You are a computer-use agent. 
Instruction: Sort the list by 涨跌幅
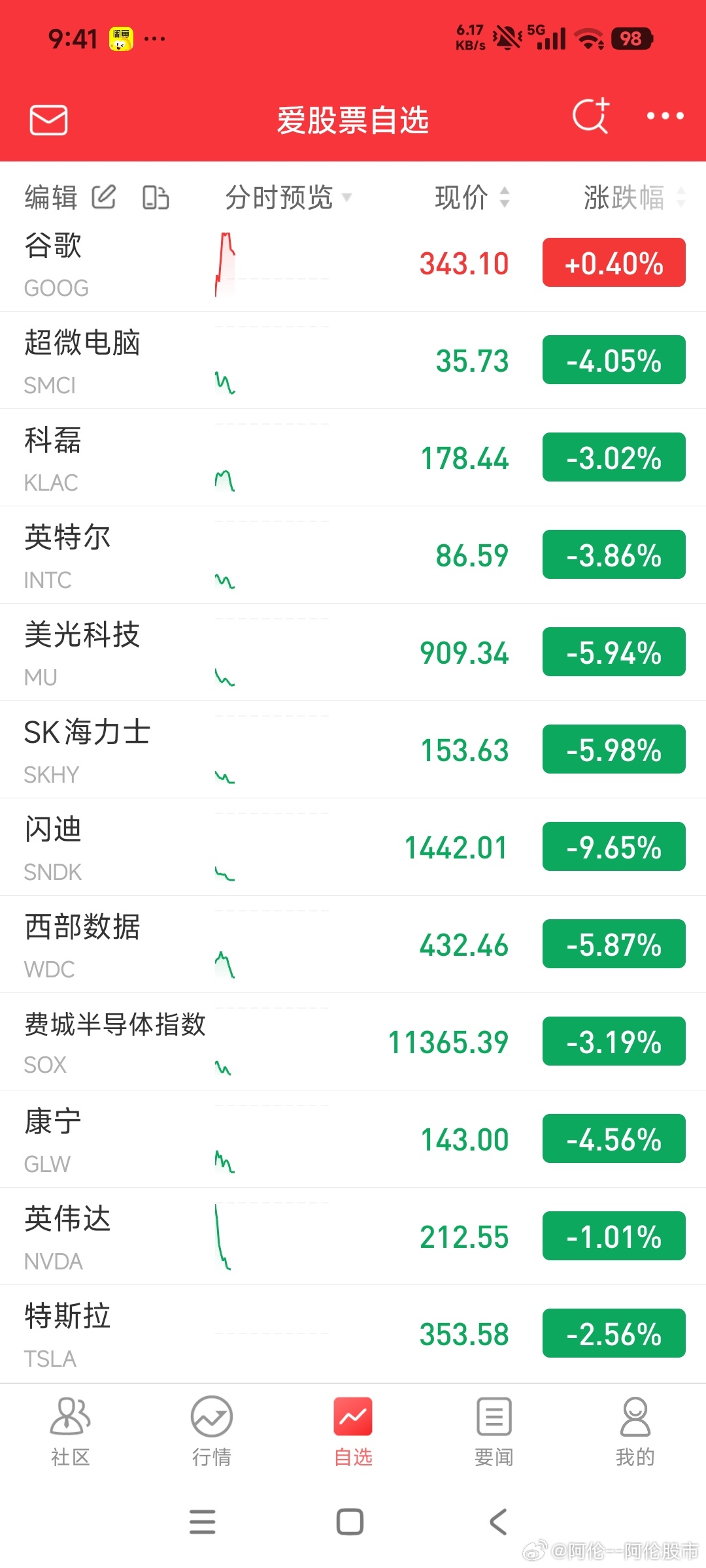tap(634, 197)
